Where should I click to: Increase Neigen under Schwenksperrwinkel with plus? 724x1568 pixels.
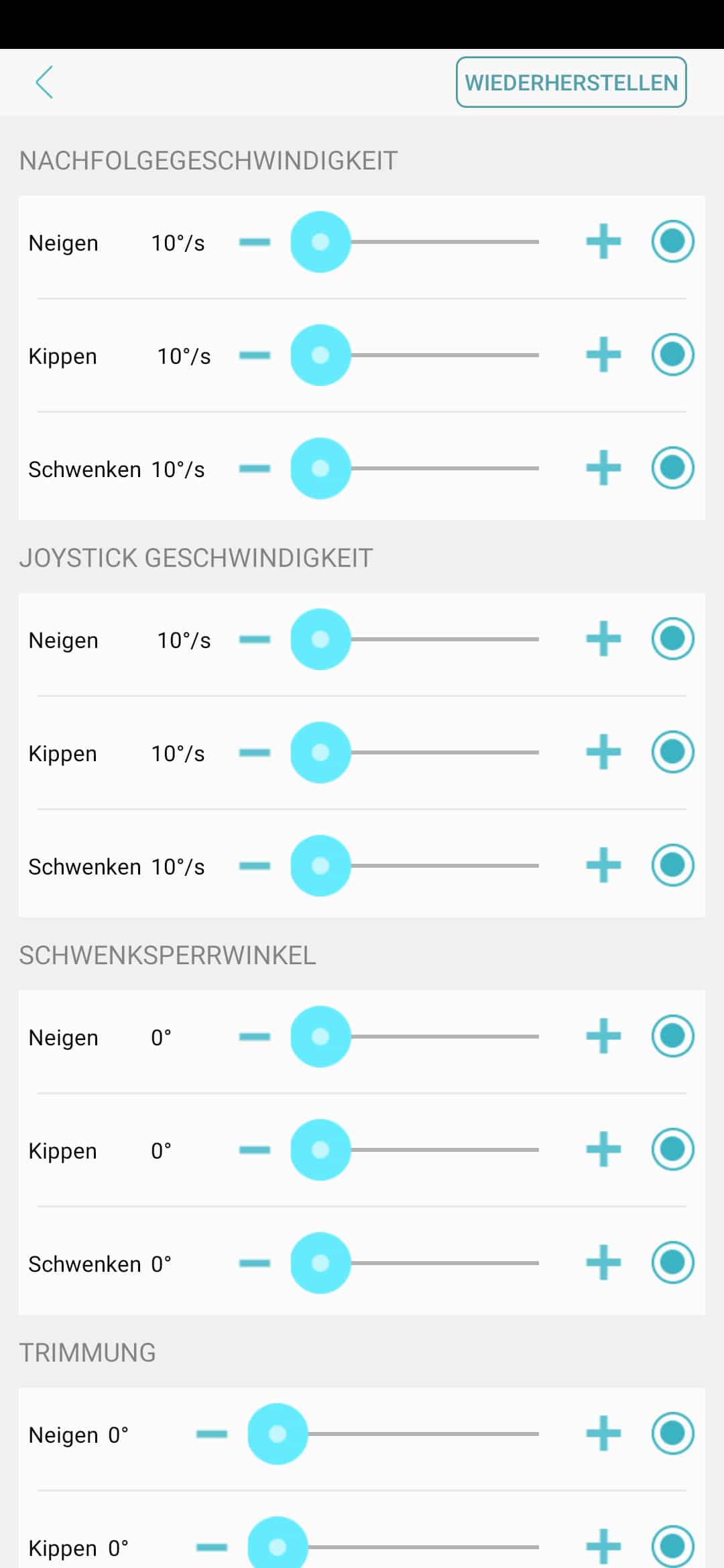[603, 1036]
